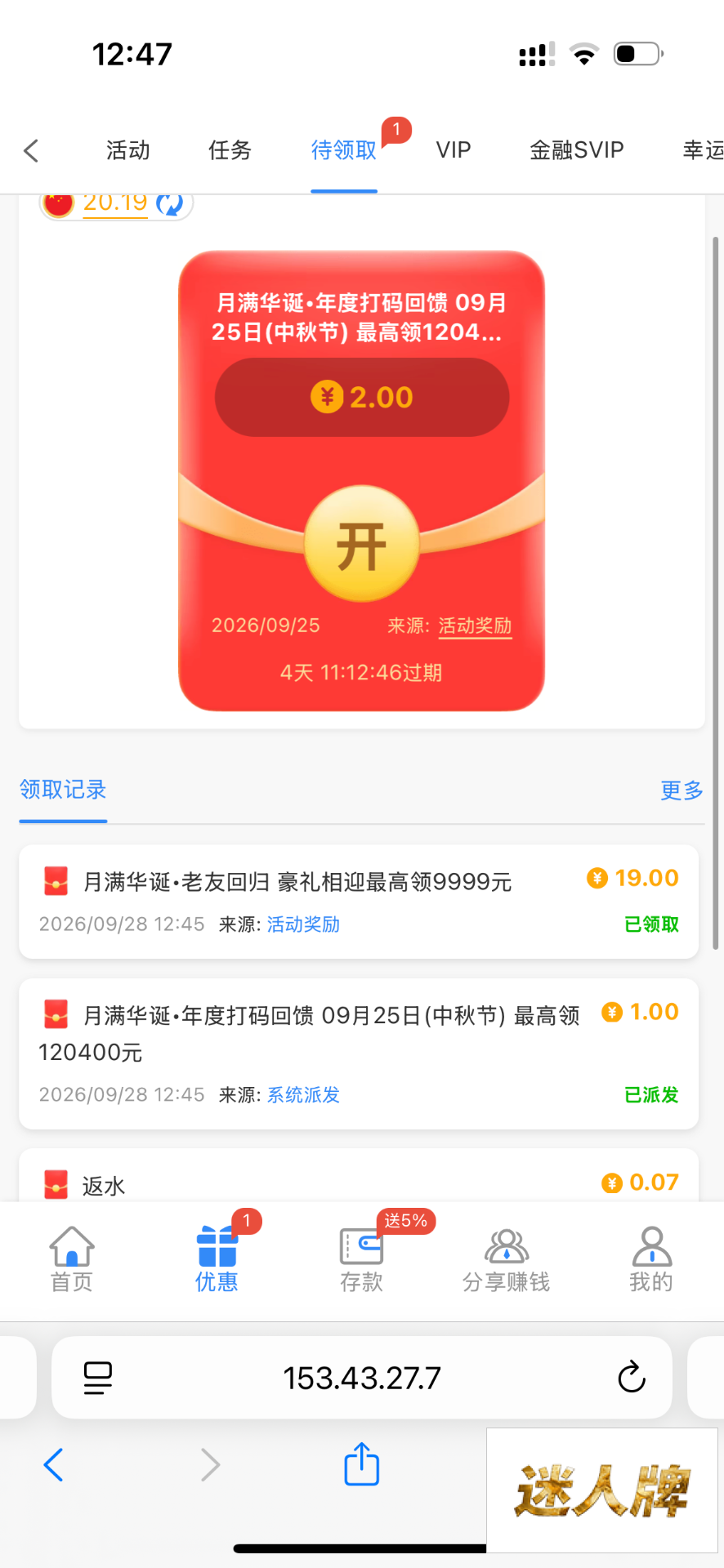Go back using the header arrow
Image resolution: width=724 pixels, height=1568 pixels.
[31, 150]
